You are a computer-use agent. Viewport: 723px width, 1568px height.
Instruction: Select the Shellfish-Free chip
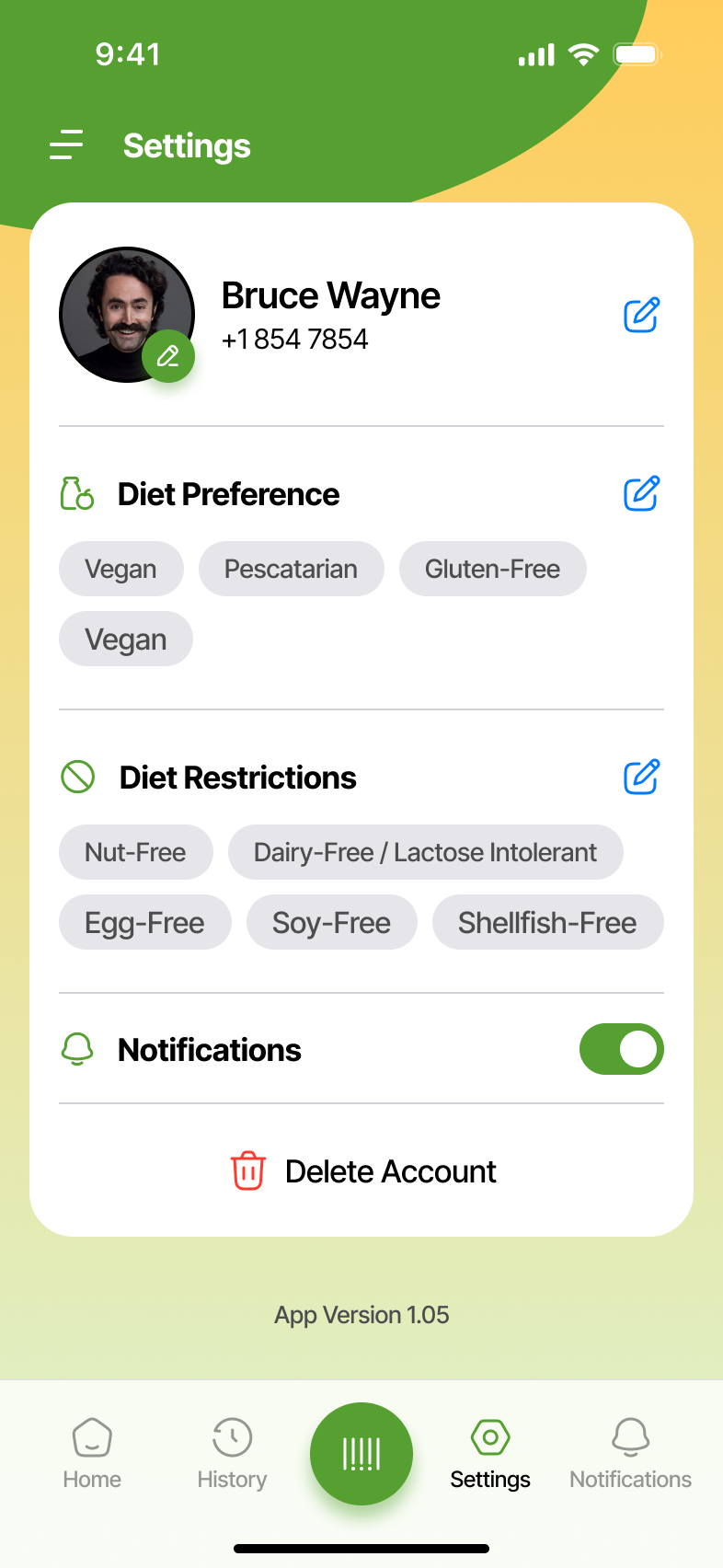click(x=547, y=922)
